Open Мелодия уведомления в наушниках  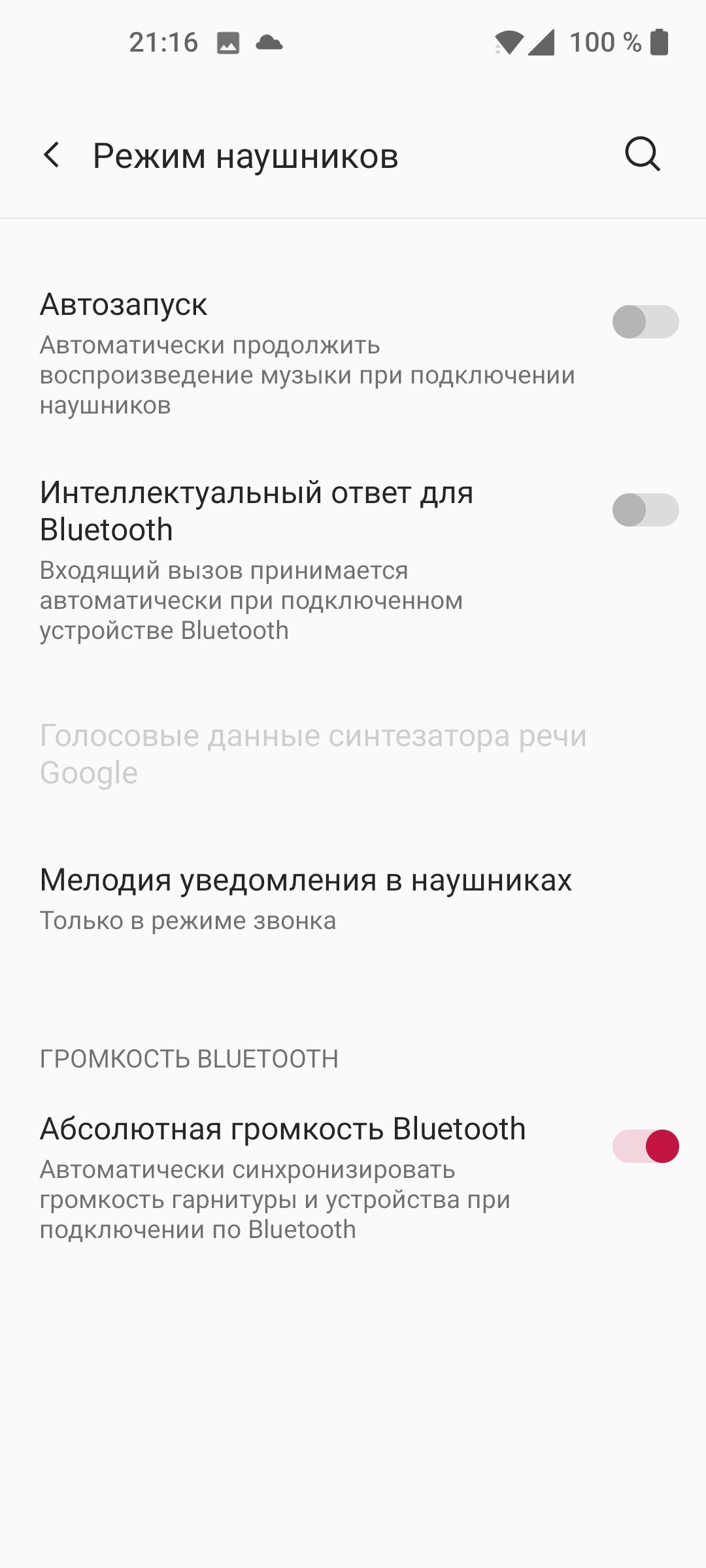point(353,899)
